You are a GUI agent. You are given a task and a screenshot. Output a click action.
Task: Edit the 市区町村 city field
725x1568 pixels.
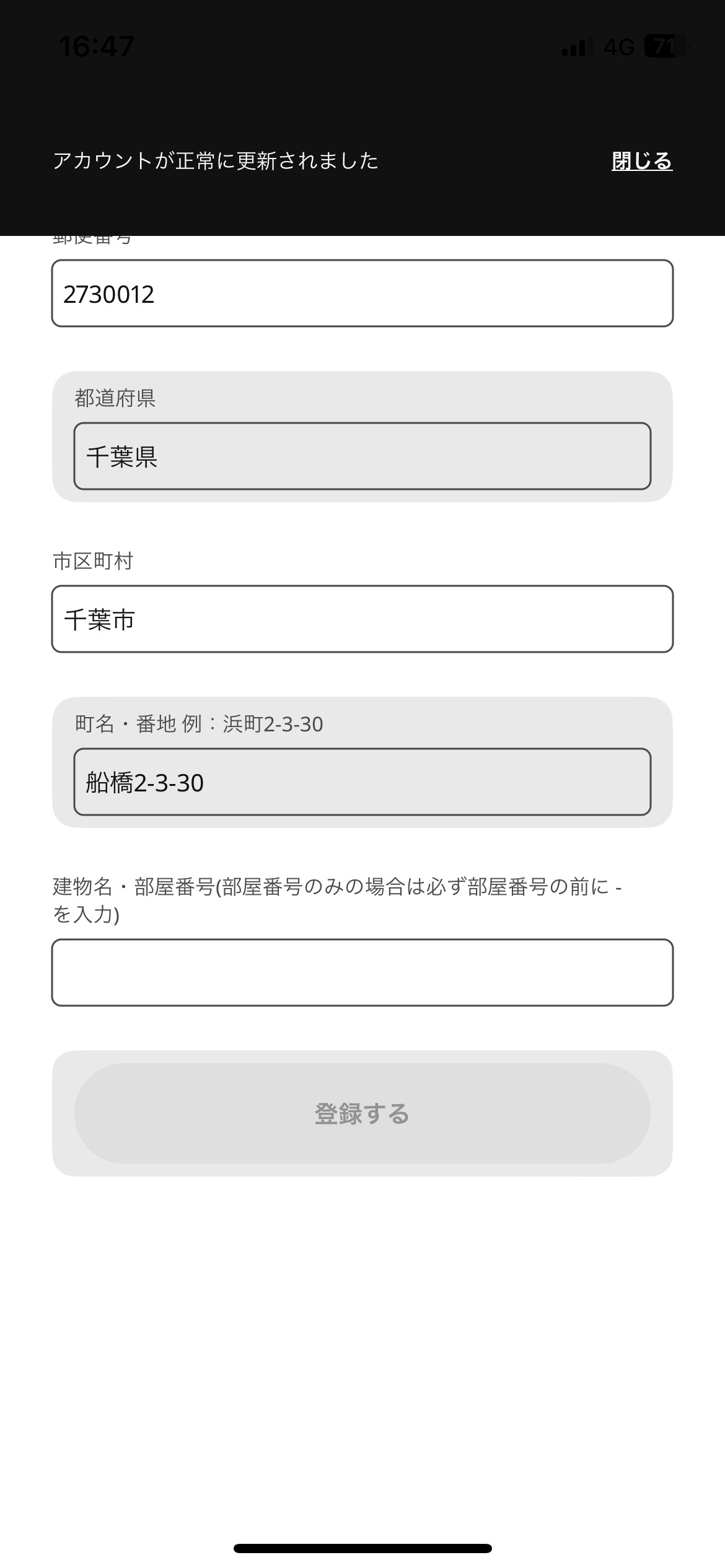[362, 619]
